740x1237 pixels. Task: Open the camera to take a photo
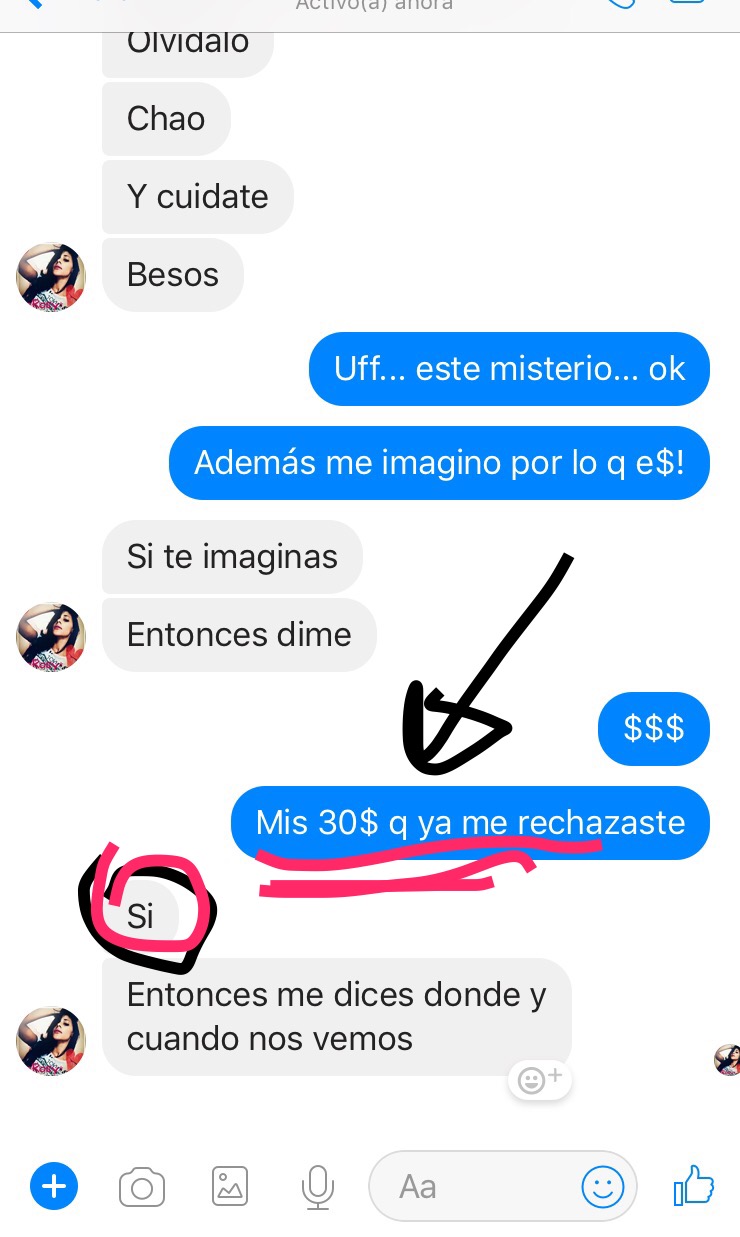142,1187
